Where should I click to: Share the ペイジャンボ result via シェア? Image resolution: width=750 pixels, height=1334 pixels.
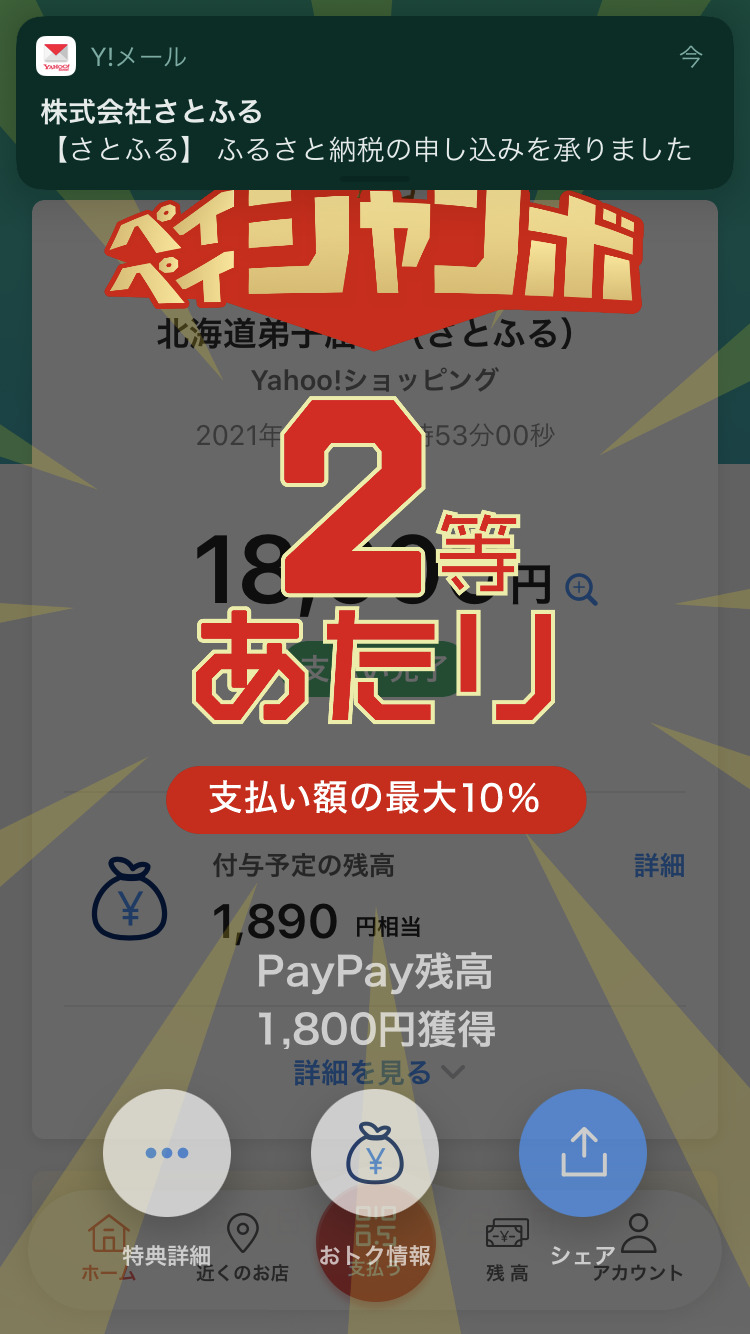(x=583, y=1153)
